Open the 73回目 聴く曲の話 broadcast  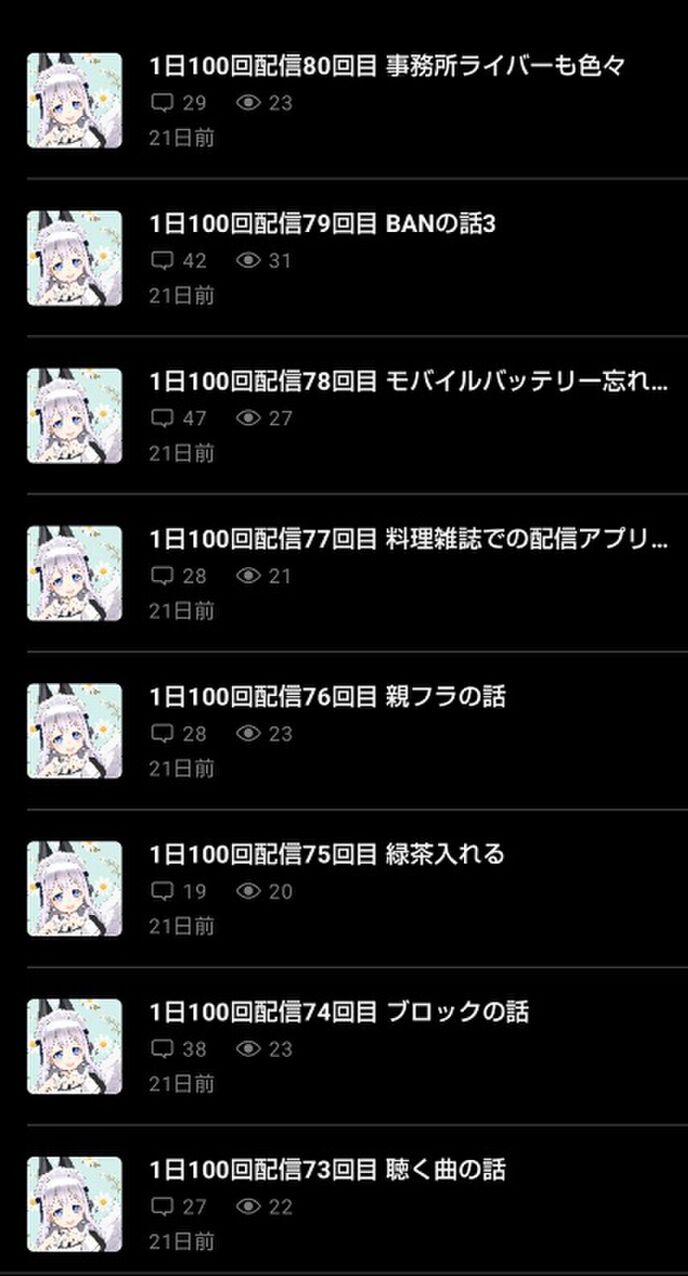327,1170
